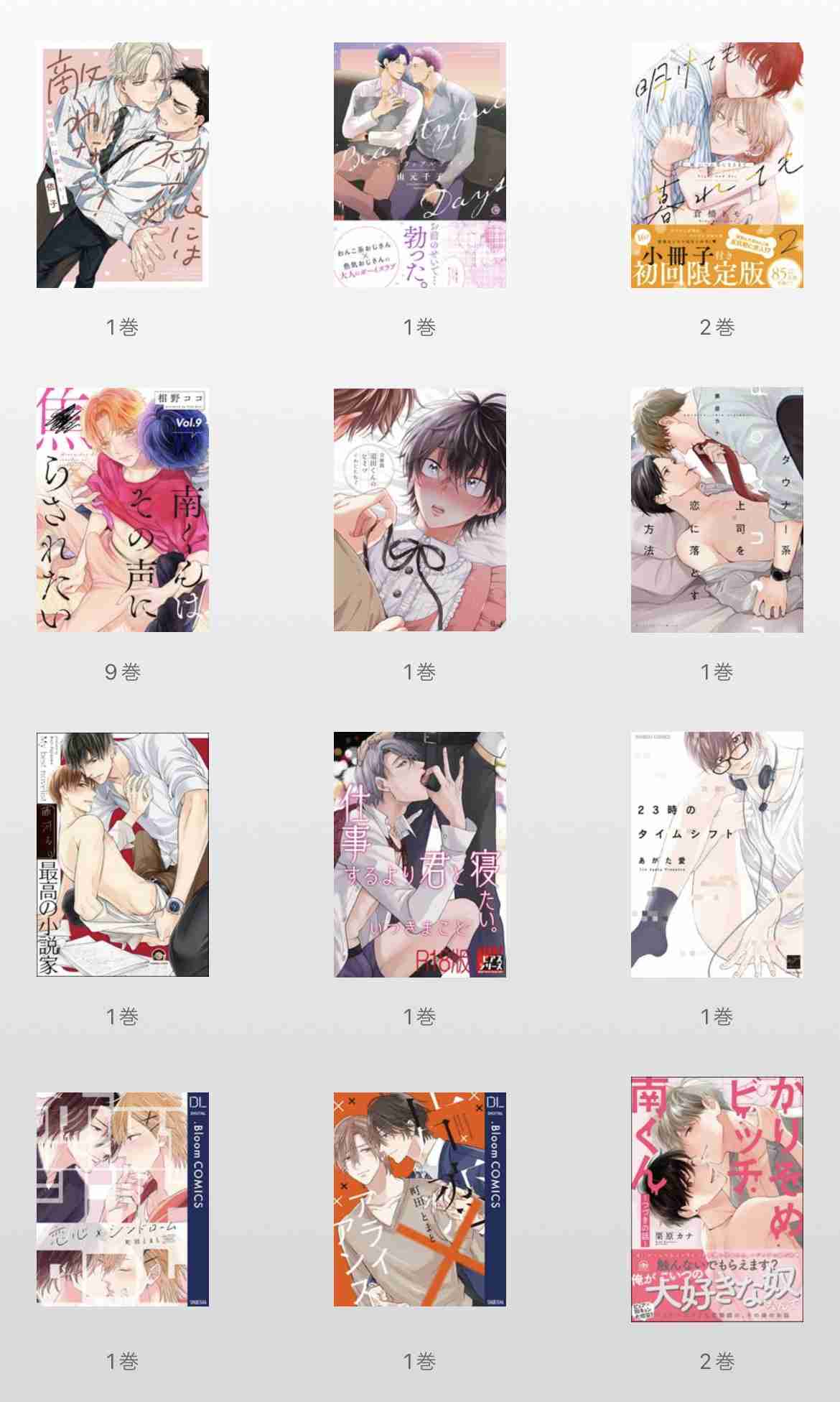Open 南くんはその声に焦らされたい Vol.9
This screenshot has width=840, height=1402.
[x=123, y=510]
